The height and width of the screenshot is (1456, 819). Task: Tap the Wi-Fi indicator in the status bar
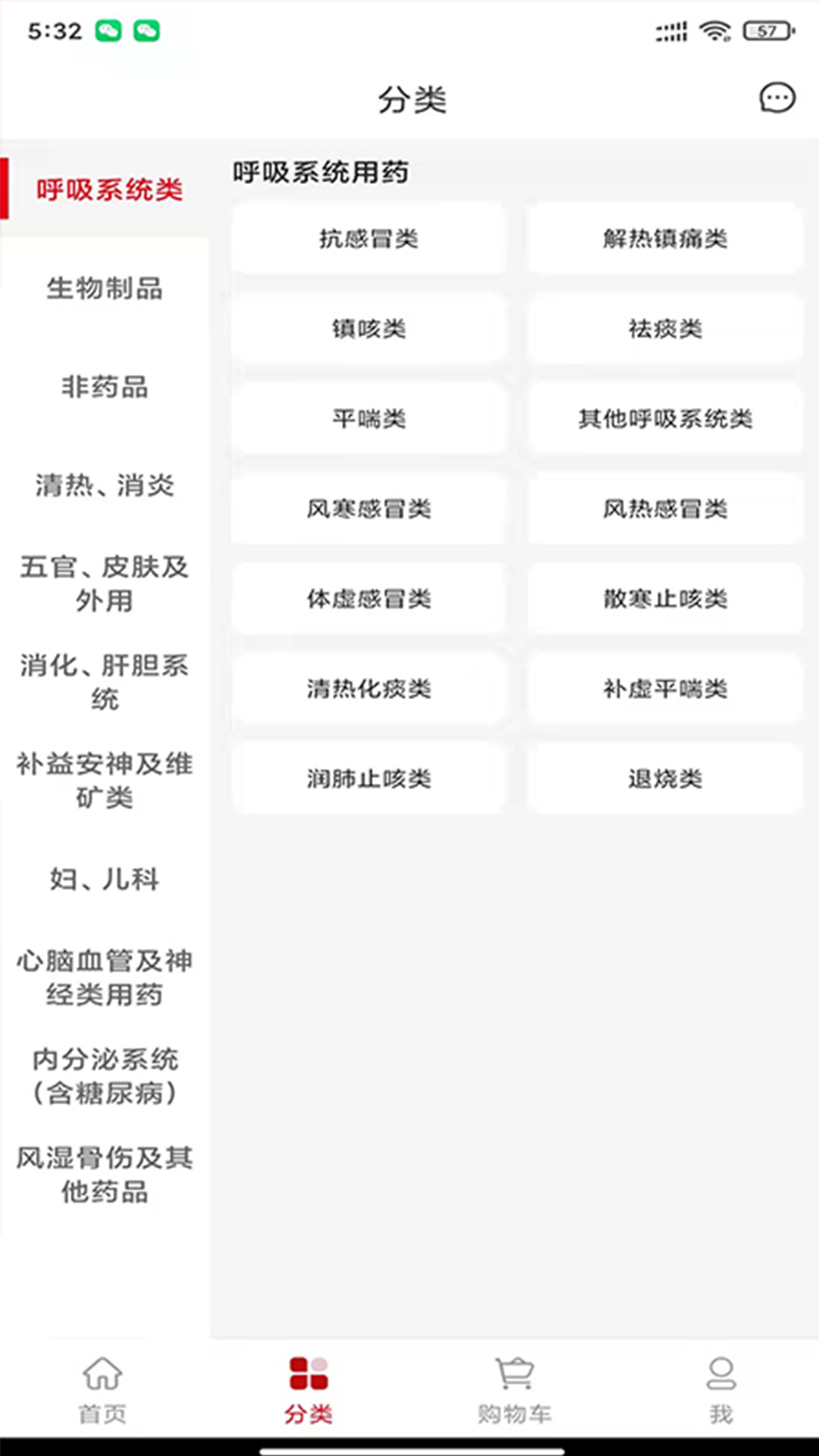pyautogui.click(x=714, y=31)
